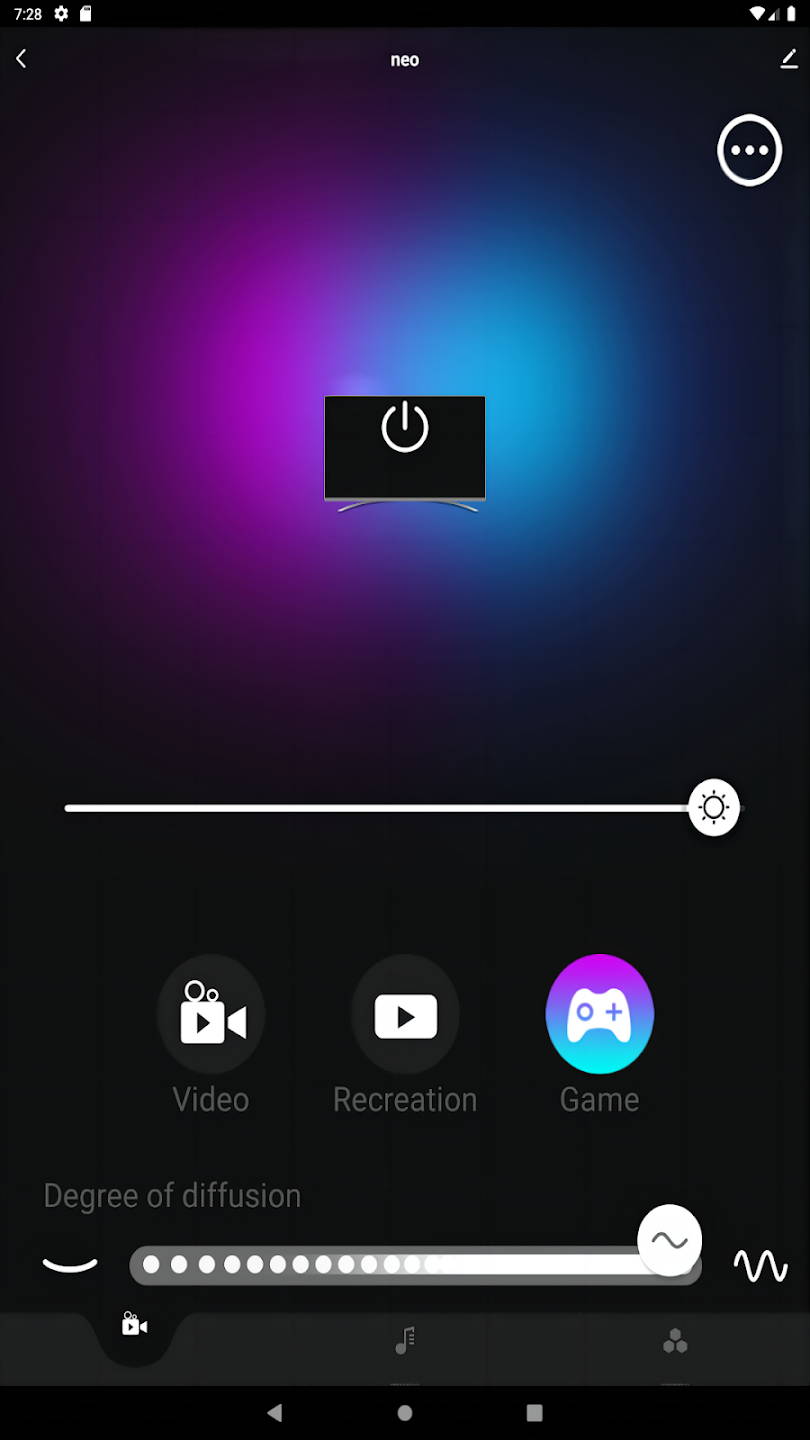The height and width of the screenshot is (1440, 810).
Task: Select the Video mode
Action: 211,1015
